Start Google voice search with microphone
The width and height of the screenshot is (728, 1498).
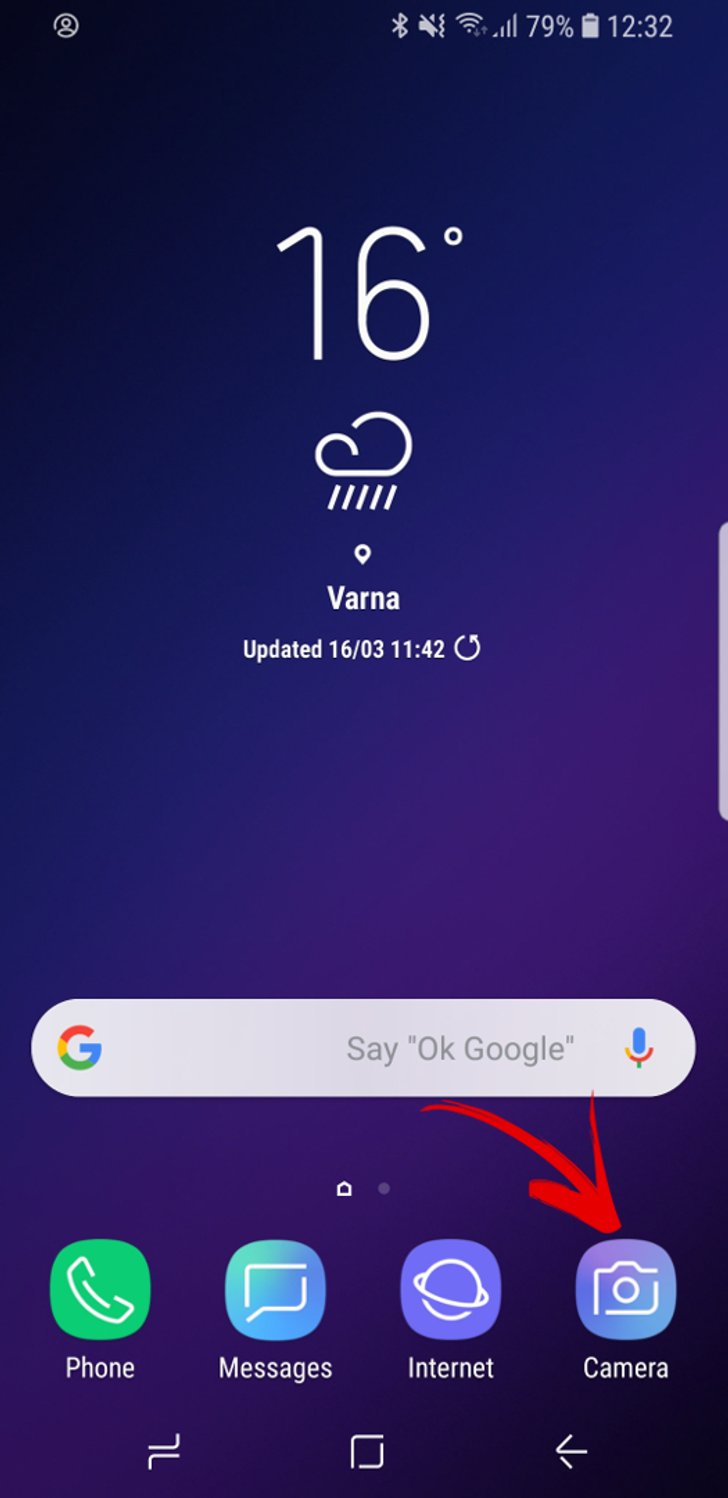click(639, 1048)
